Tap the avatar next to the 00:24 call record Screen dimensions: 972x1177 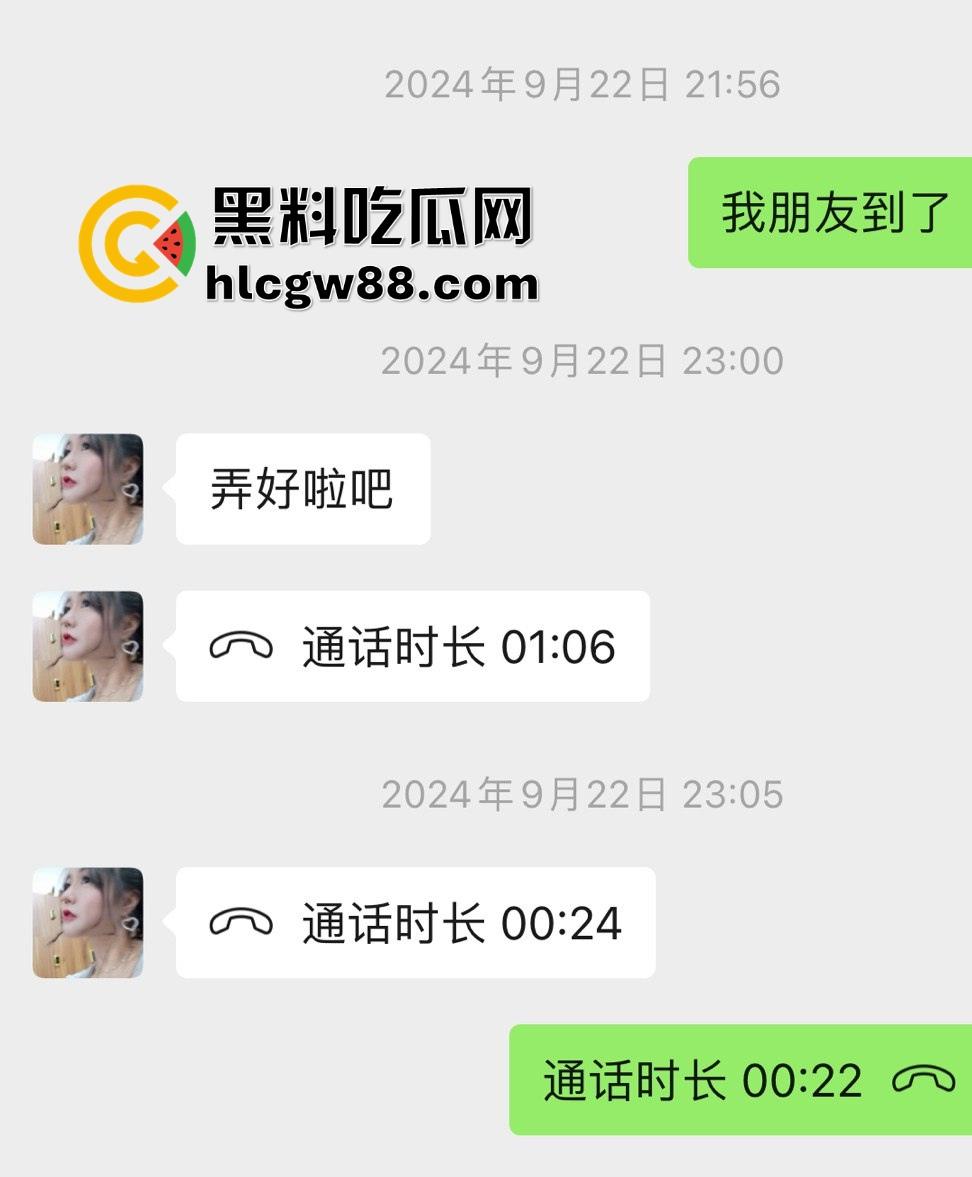click(87, 920)
